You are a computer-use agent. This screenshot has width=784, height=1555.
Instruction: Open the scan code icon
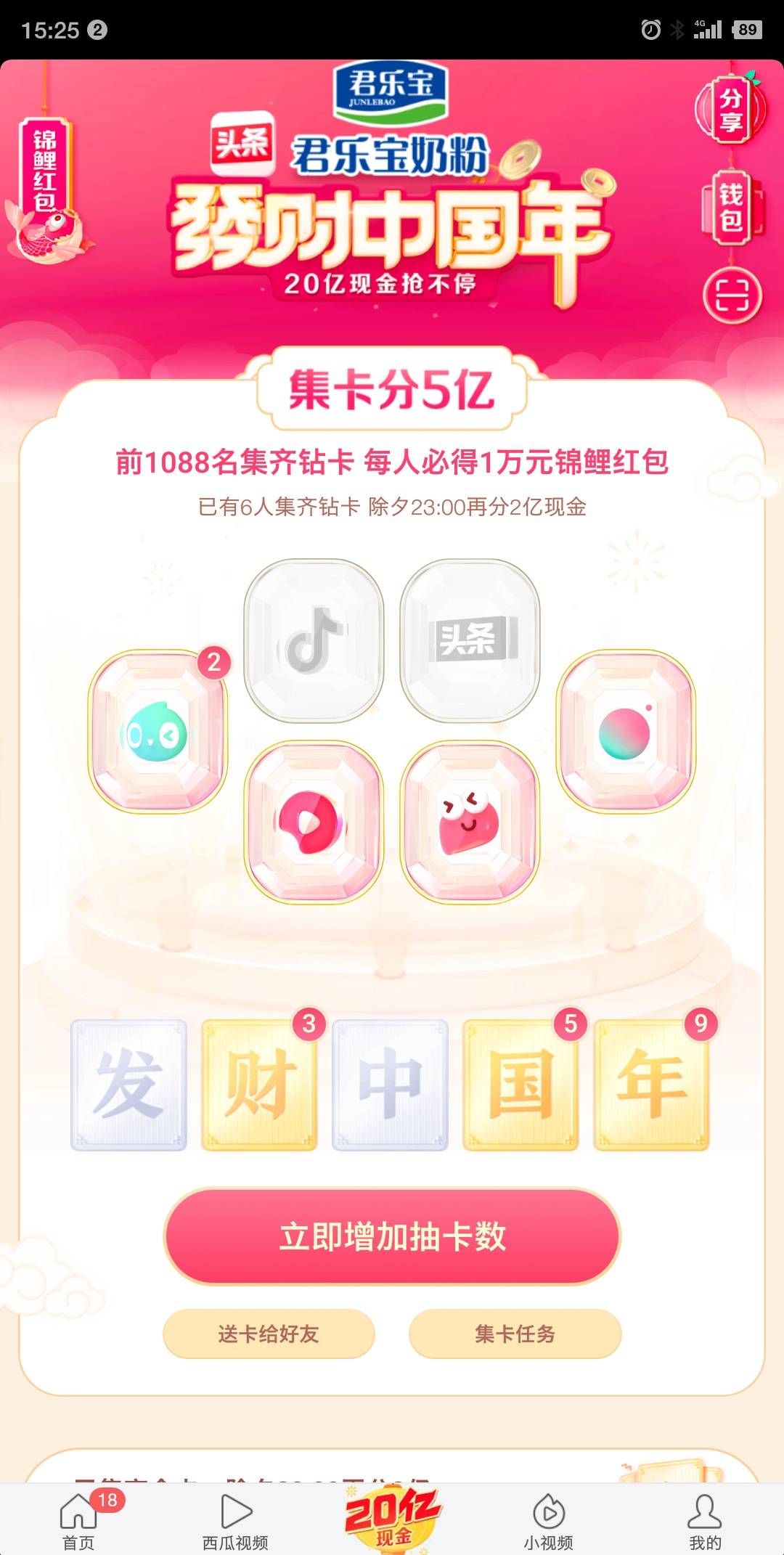(x=732, y=295)
